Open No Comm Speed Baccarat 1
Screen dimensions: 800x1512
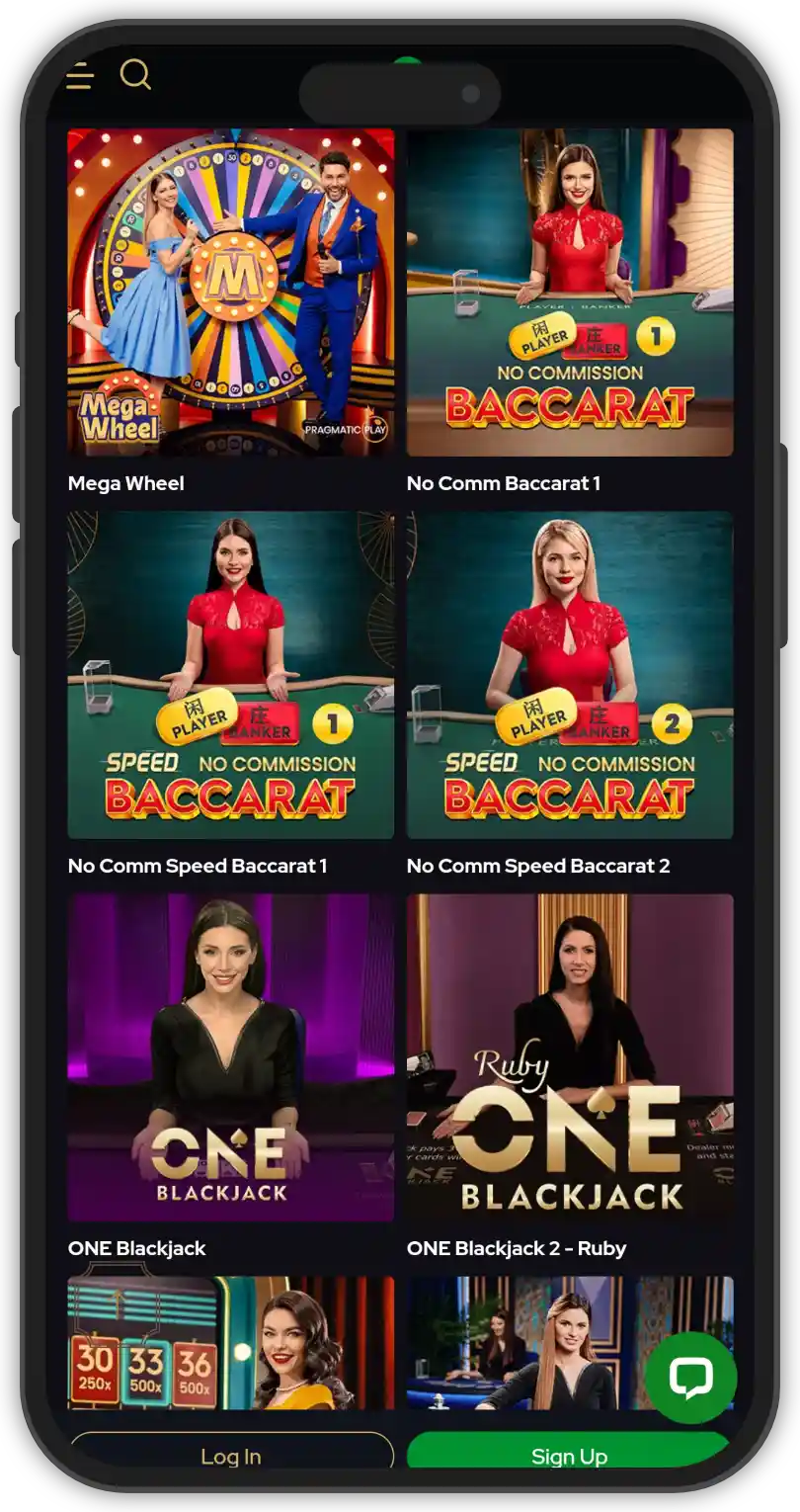point(230,675)
